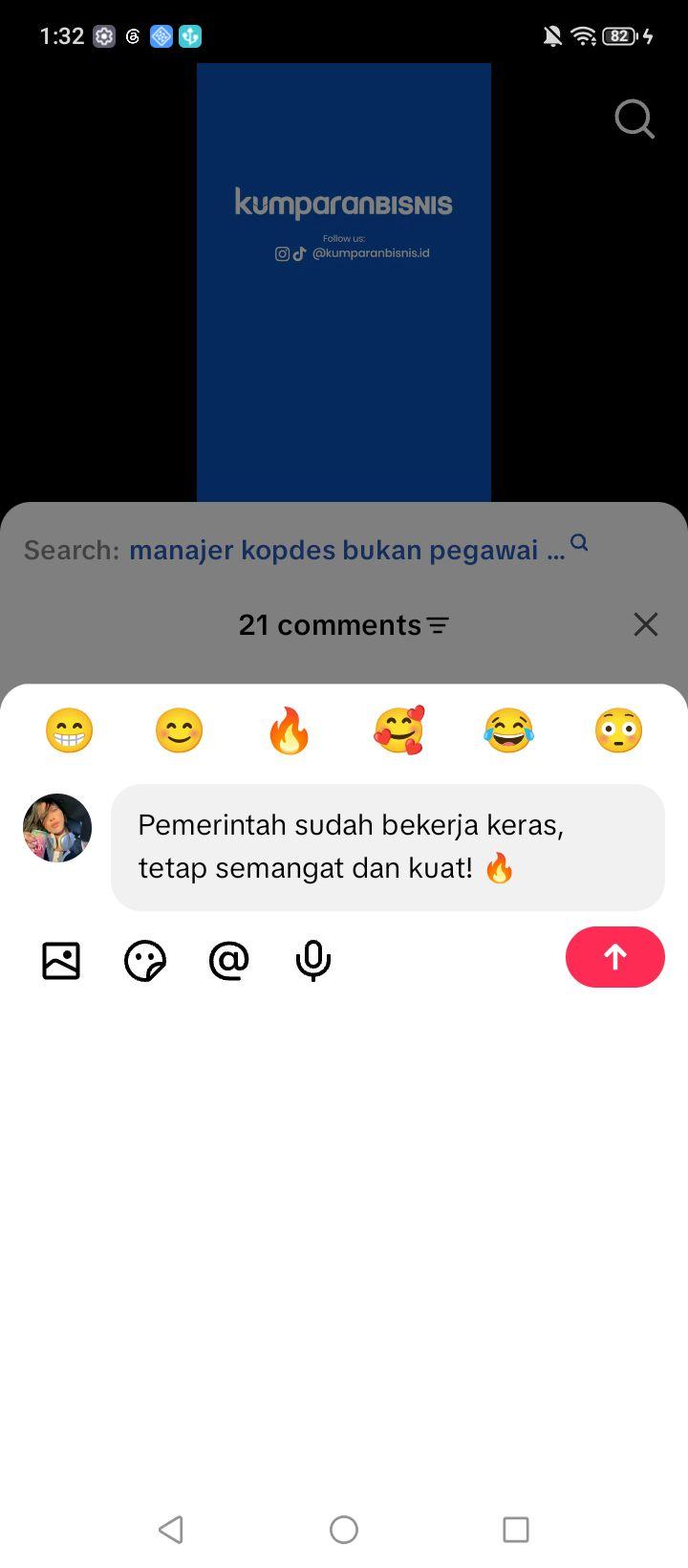Tap the comment text field
This screenshot has height=1568, width=688.
point(388,847)
